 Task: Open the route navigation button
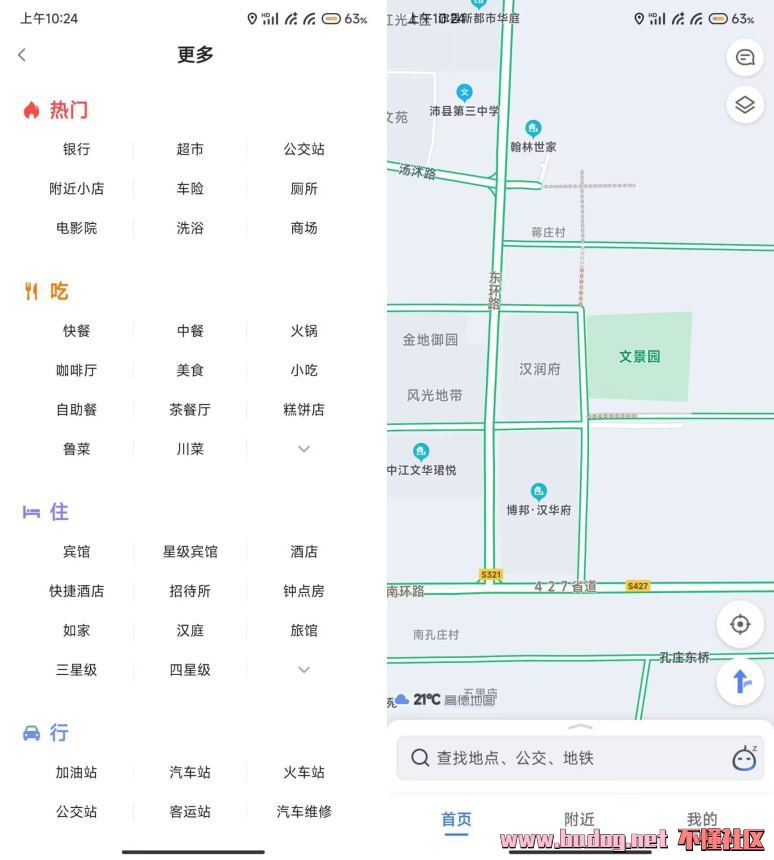[740, 681]
